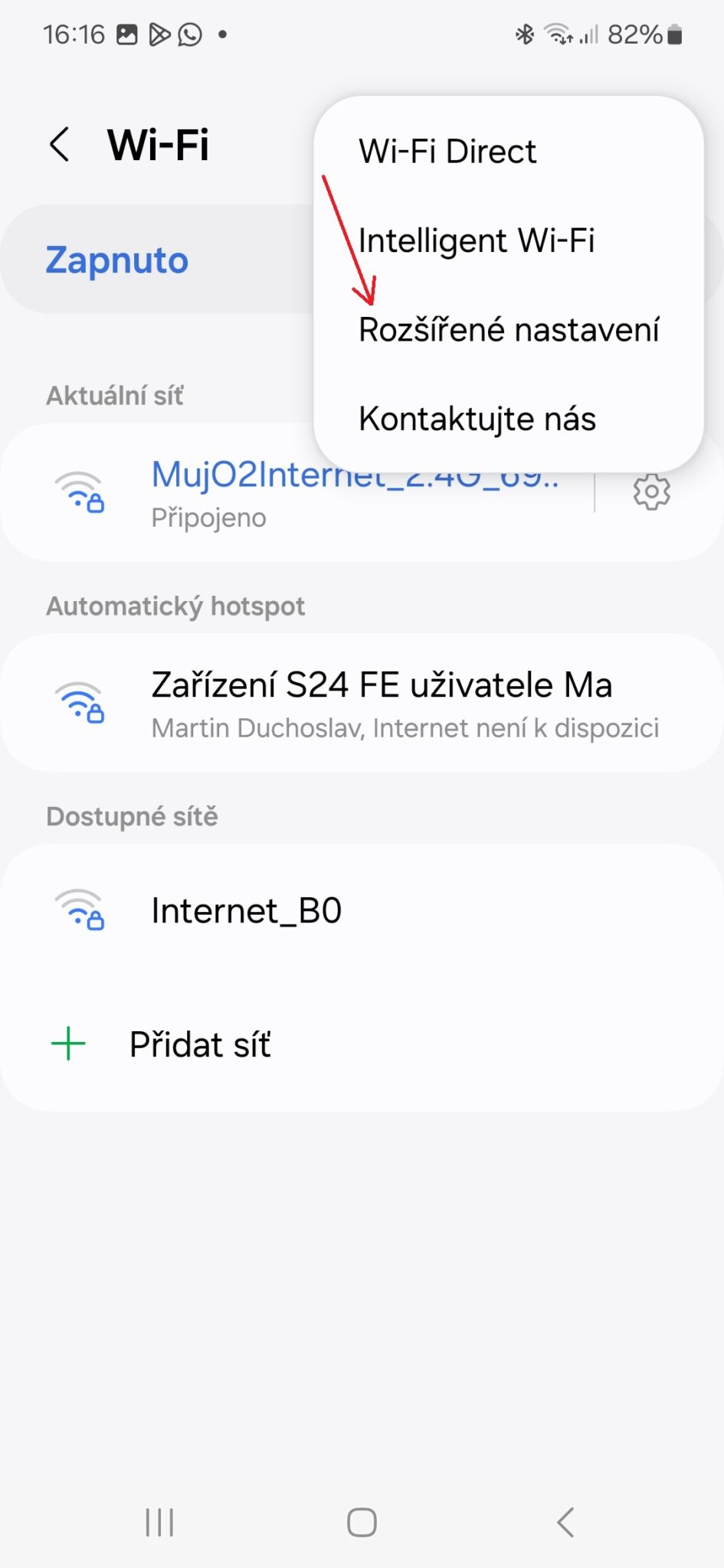Tap the back arrow next to Wi-Fi title

(59, 144)
